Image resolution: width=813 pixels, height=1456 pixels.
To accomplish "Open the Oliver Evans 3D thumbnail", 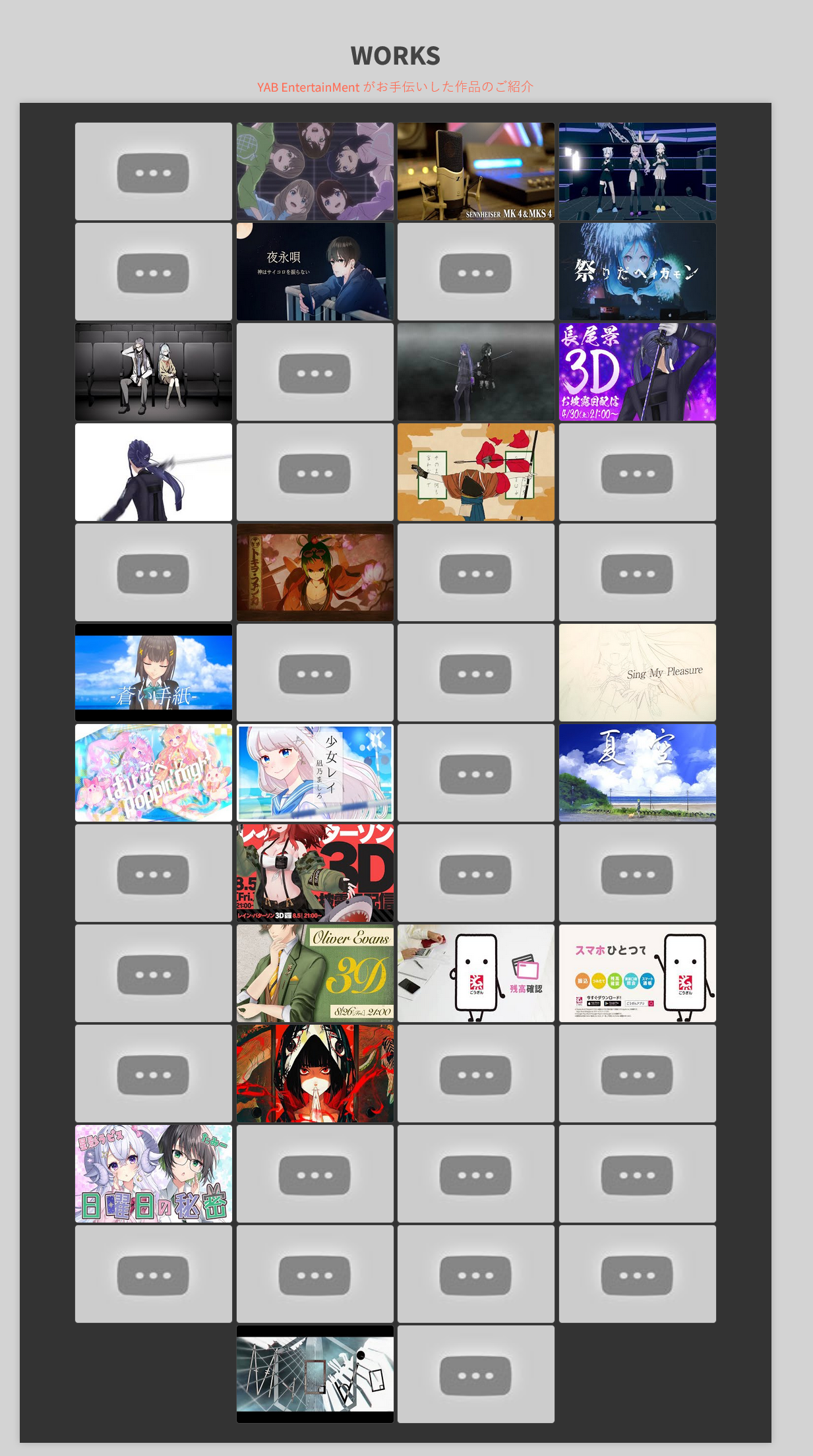I will tap(315, 973).
